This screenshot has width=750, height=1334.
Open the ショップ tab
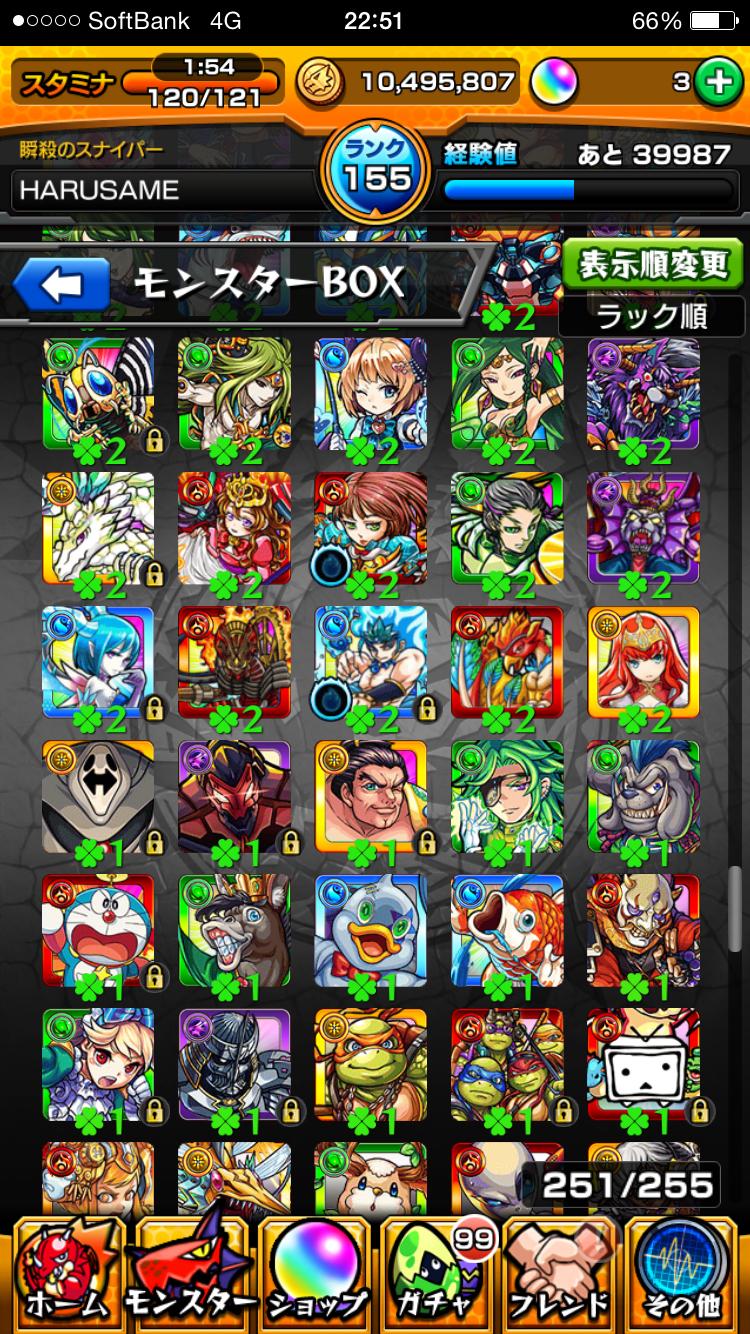pyautogui.click(x=315, y=1274)
